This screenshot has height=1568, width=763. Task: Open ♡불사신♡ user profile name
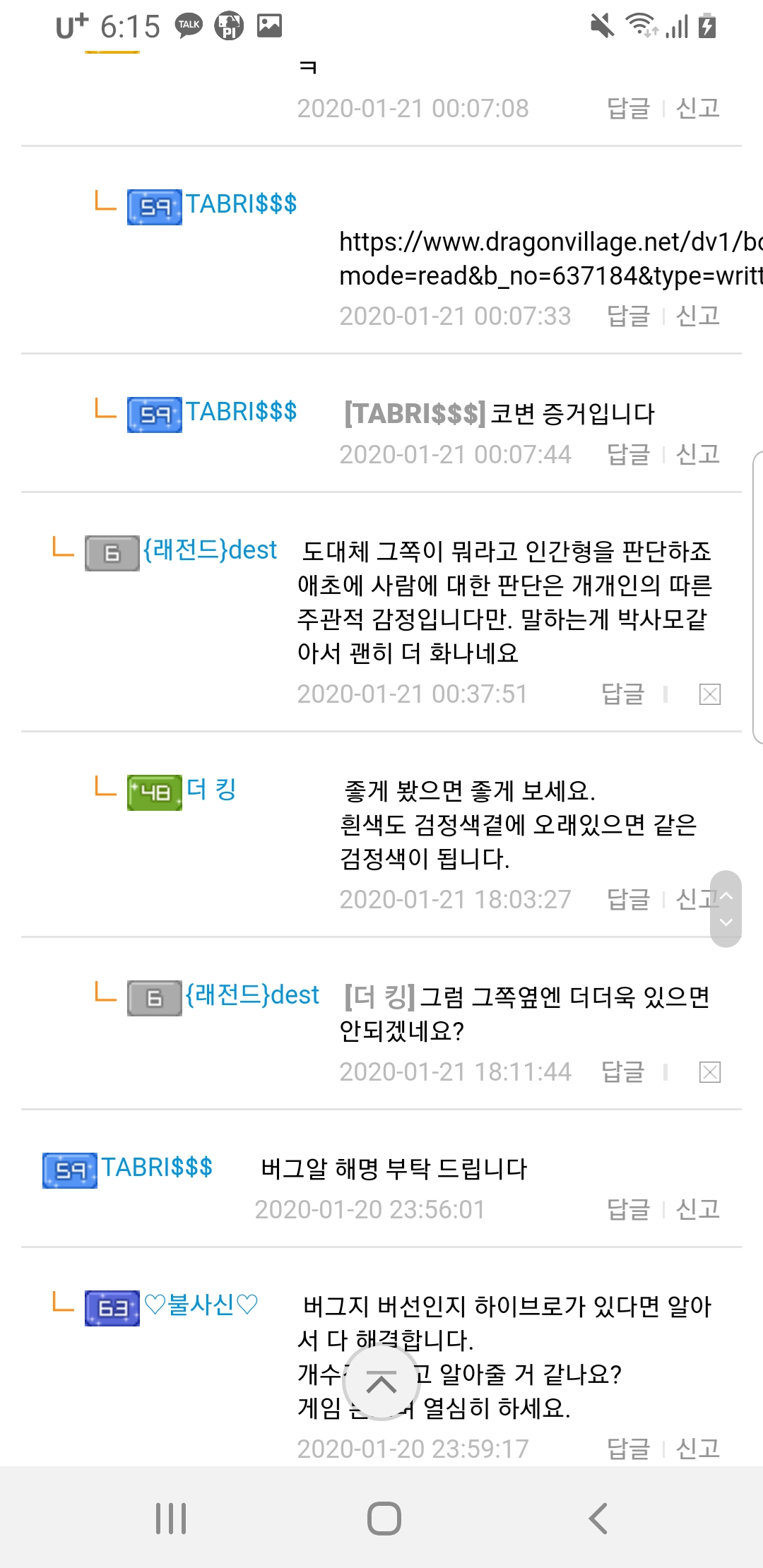tap(201, 1305)
